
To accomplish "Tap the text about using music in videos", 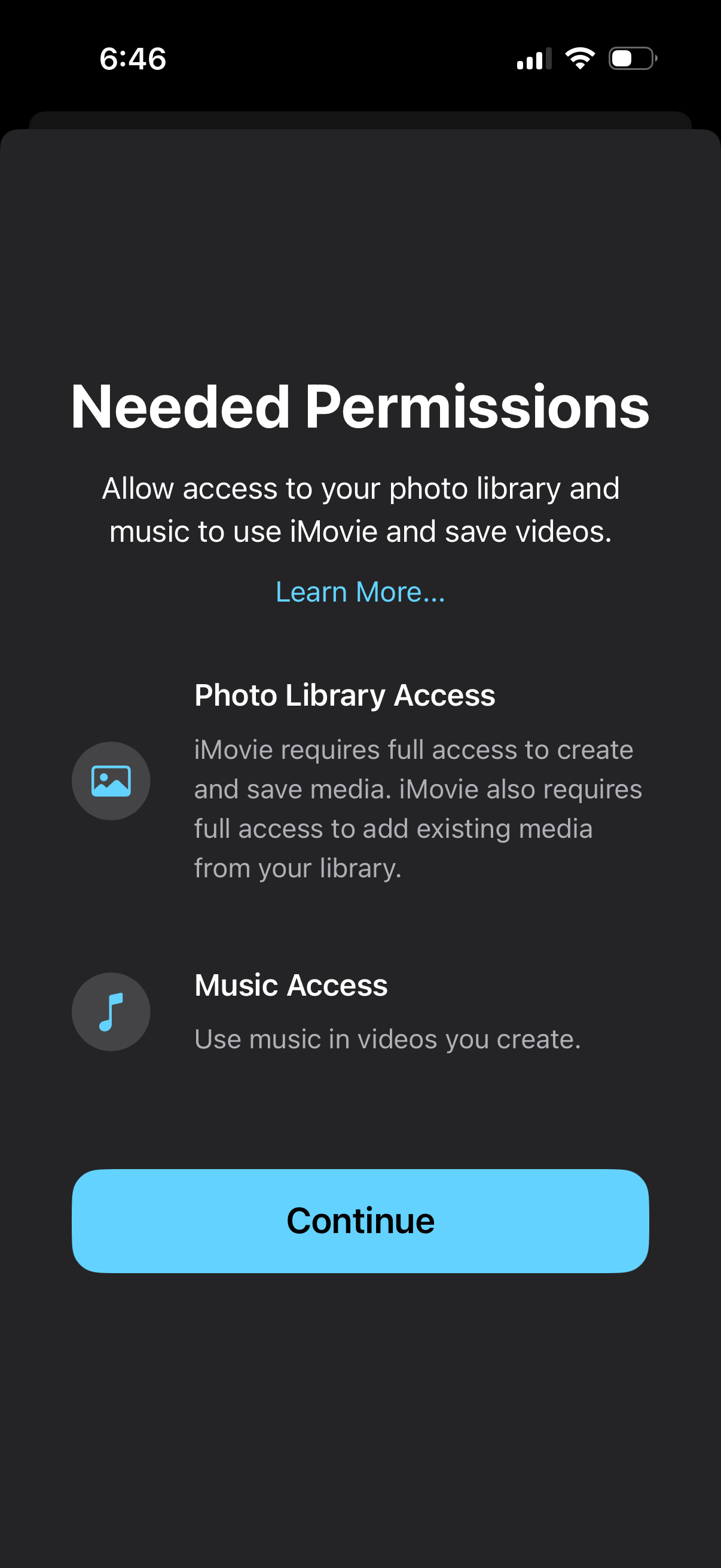I will pos(387,1039).
